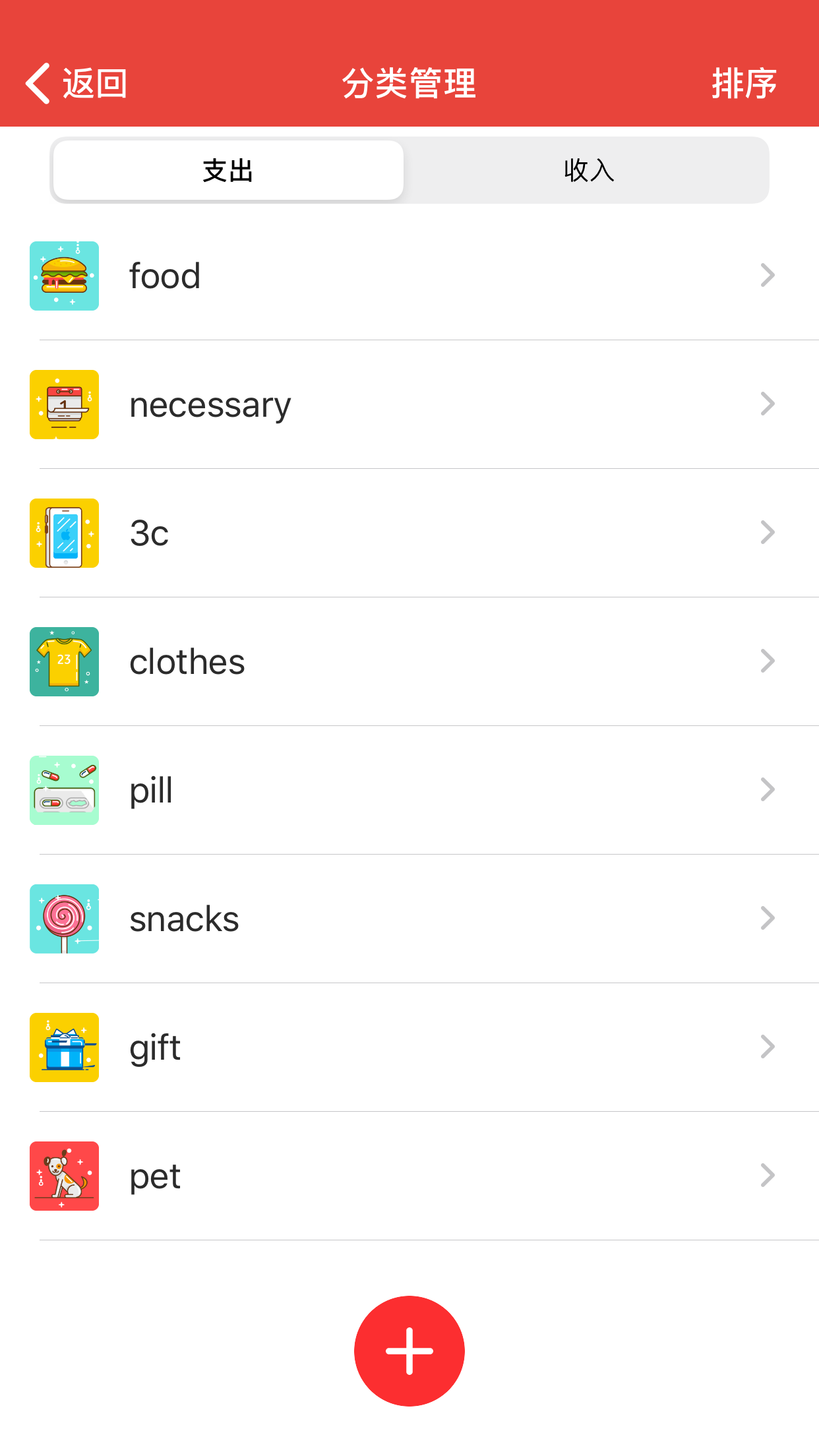
Task: Add a new category with the plus button
Action: click(x=409, y=1350)
